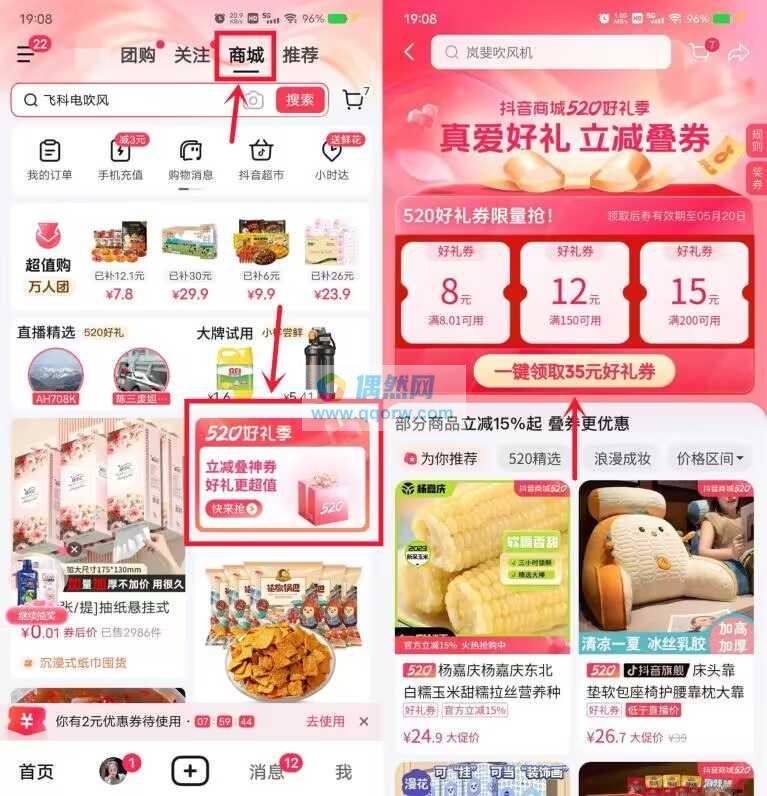Open 抖音超市 shortcut
Viewport: 767px width, 796px height.
pyautogui.click(x=261, y=160)
